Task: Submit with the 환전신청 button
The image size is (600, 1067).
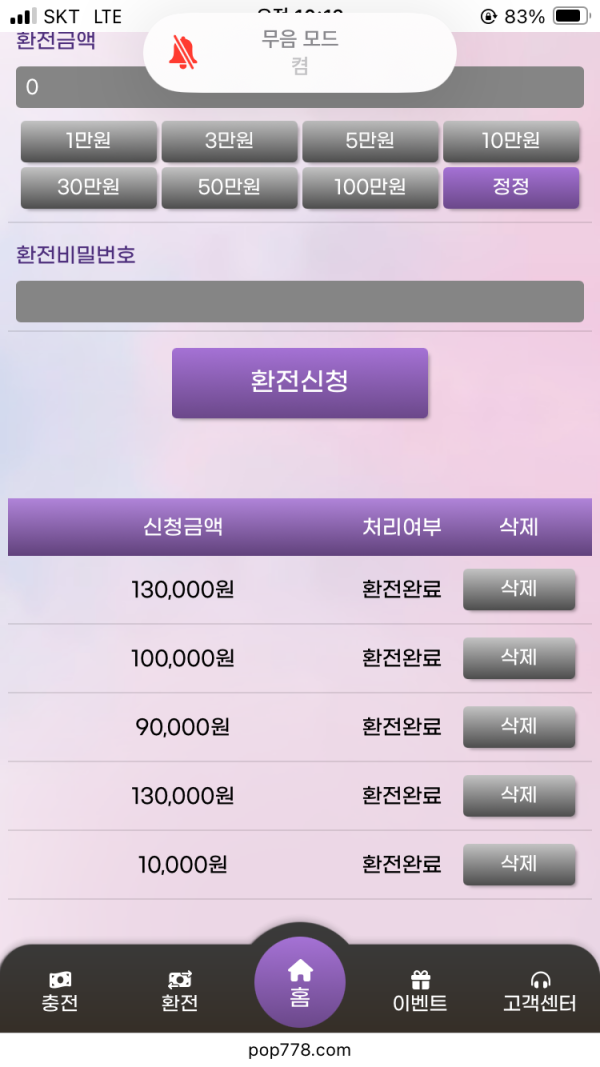Action: click(299, 382)
